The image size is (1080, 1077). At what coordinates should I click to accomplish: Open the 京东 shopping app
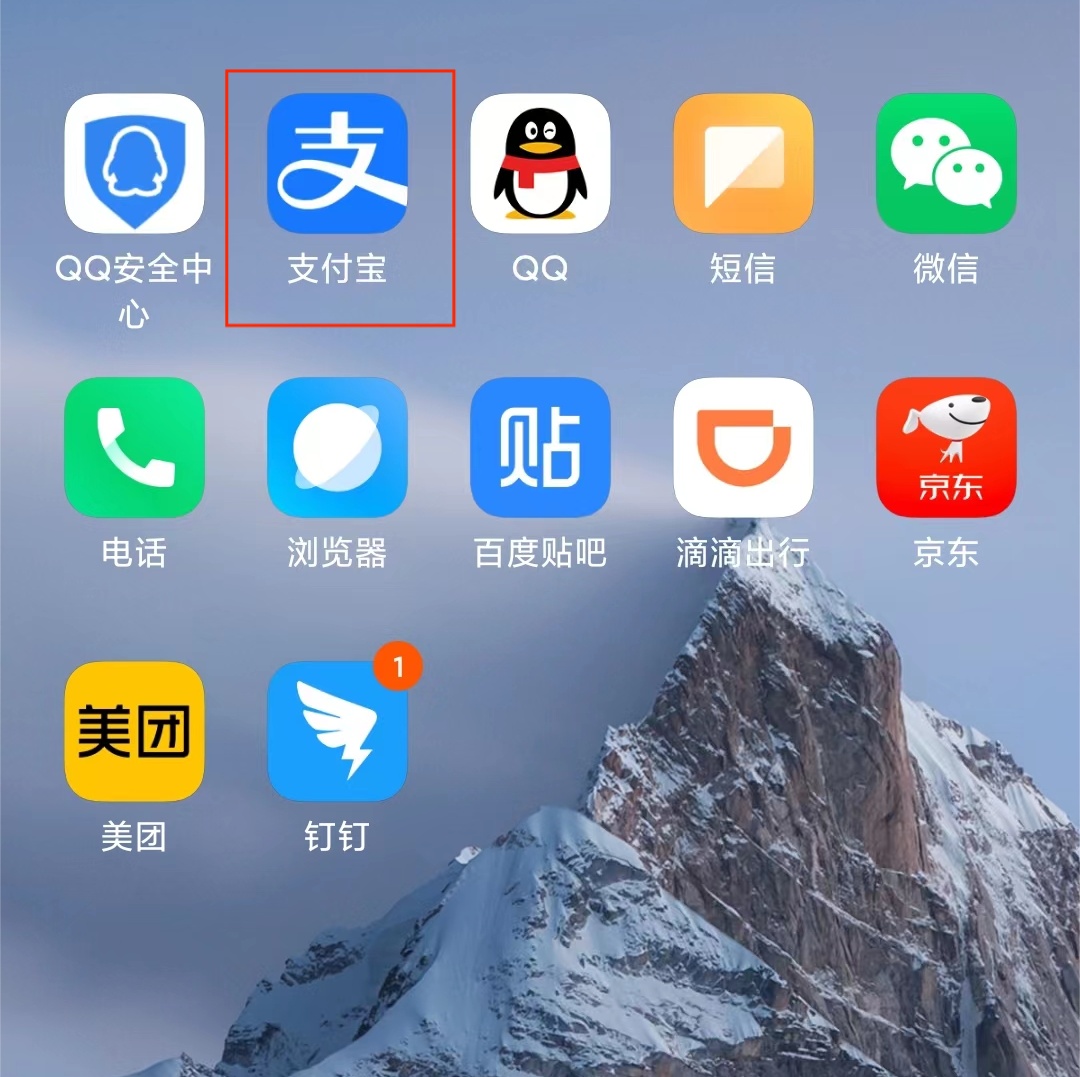pyautogui.click(x=946, y=447)
